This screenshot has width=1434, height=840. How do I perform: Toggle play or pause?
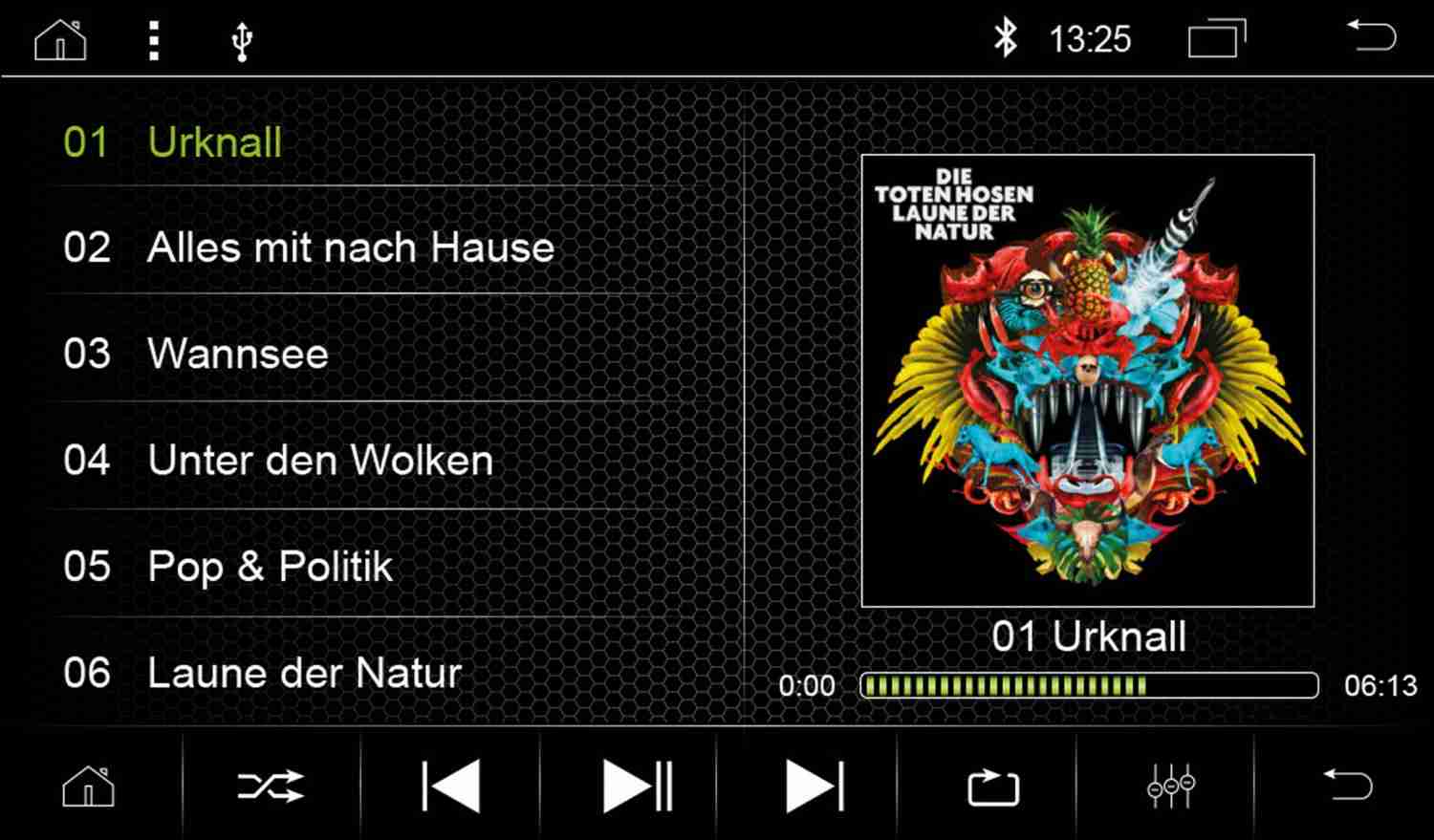tap(637, 786)
